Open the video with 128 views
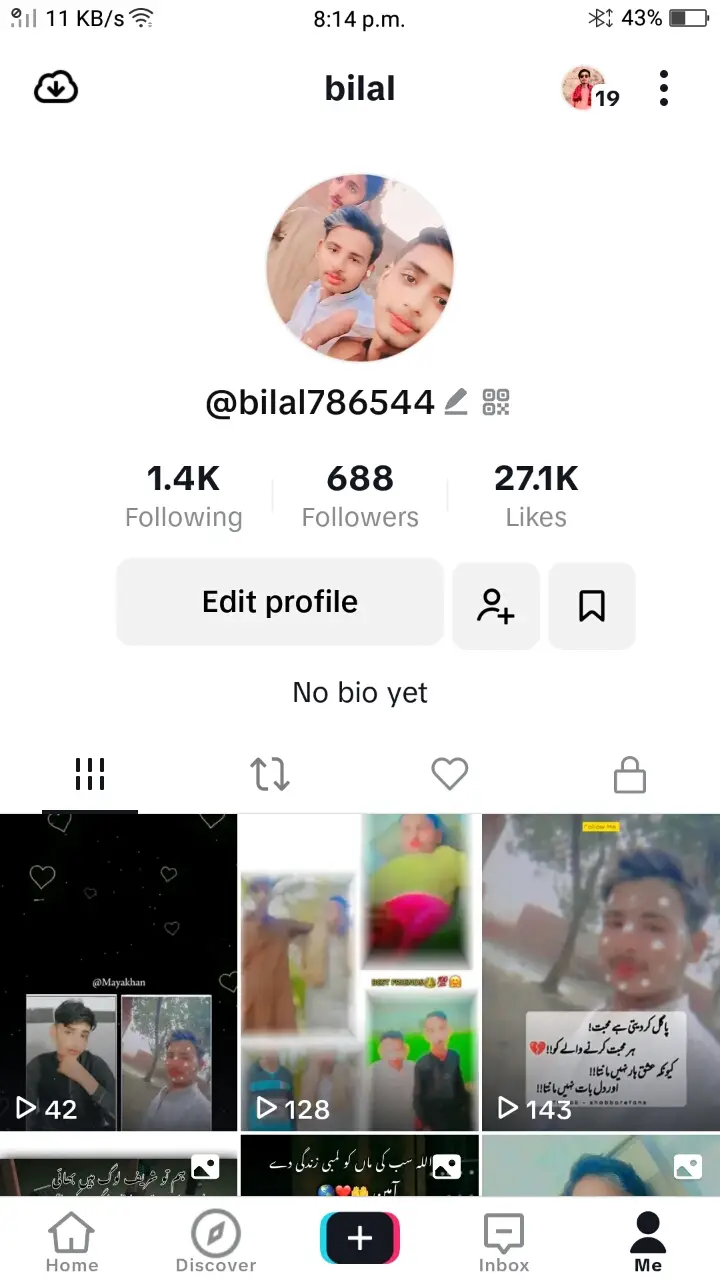This screenshot has height=1280, width=720. (x=360, y=972)
